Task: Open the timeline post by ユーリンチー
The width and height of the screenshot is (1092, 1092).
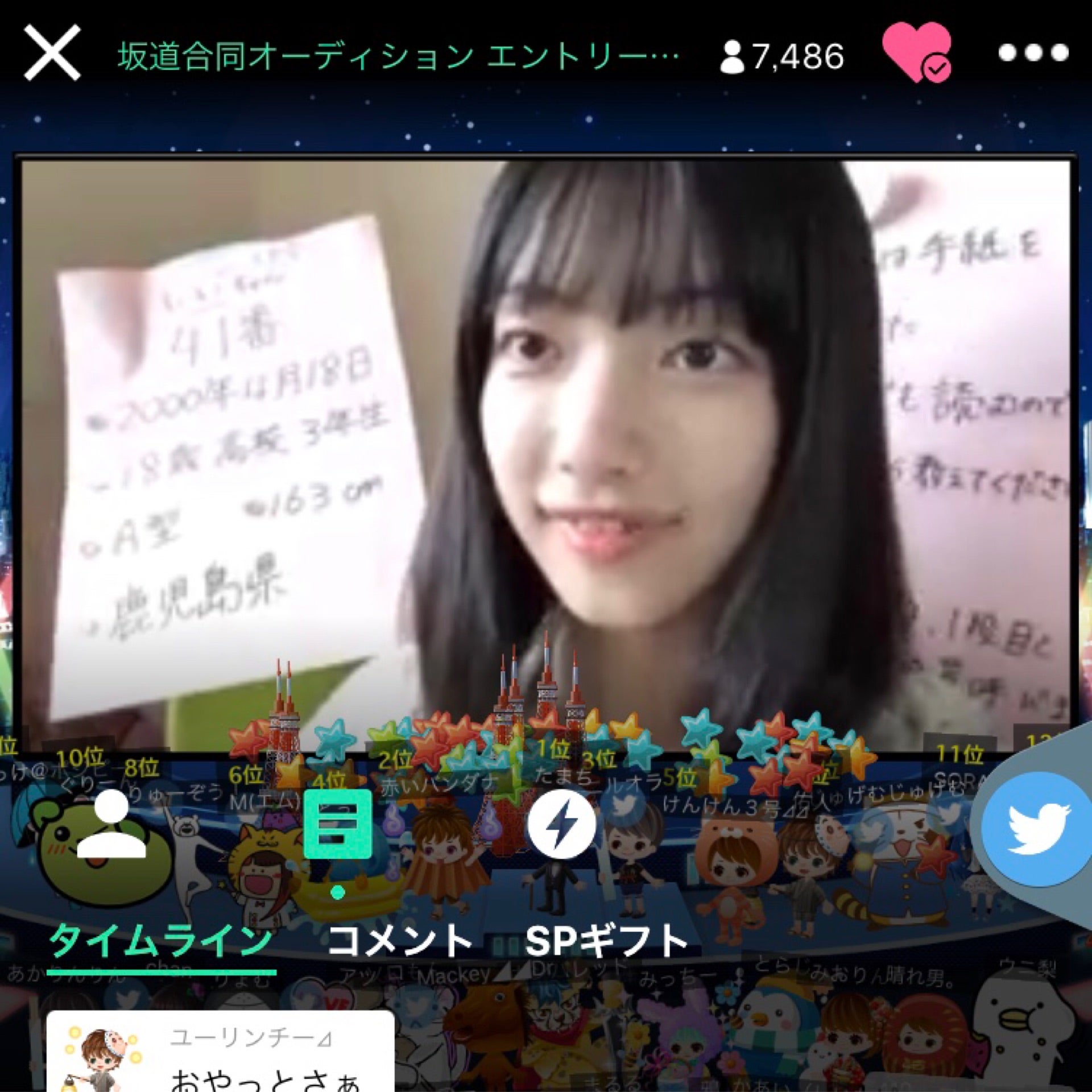Action: (220, 1052)
